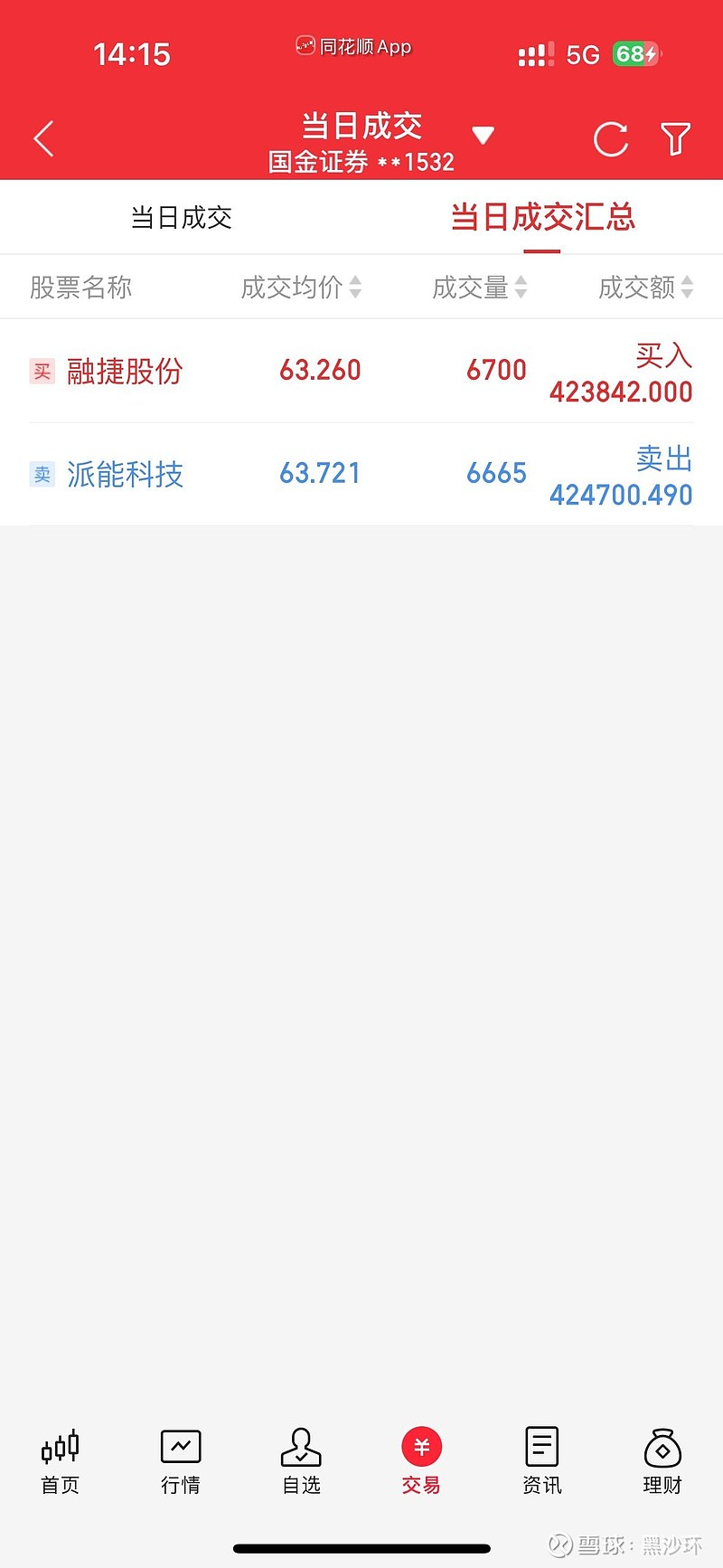Stay on the 当日成交汇总 tab
This screenshot has height=1568, width=723.
[540, 217]
